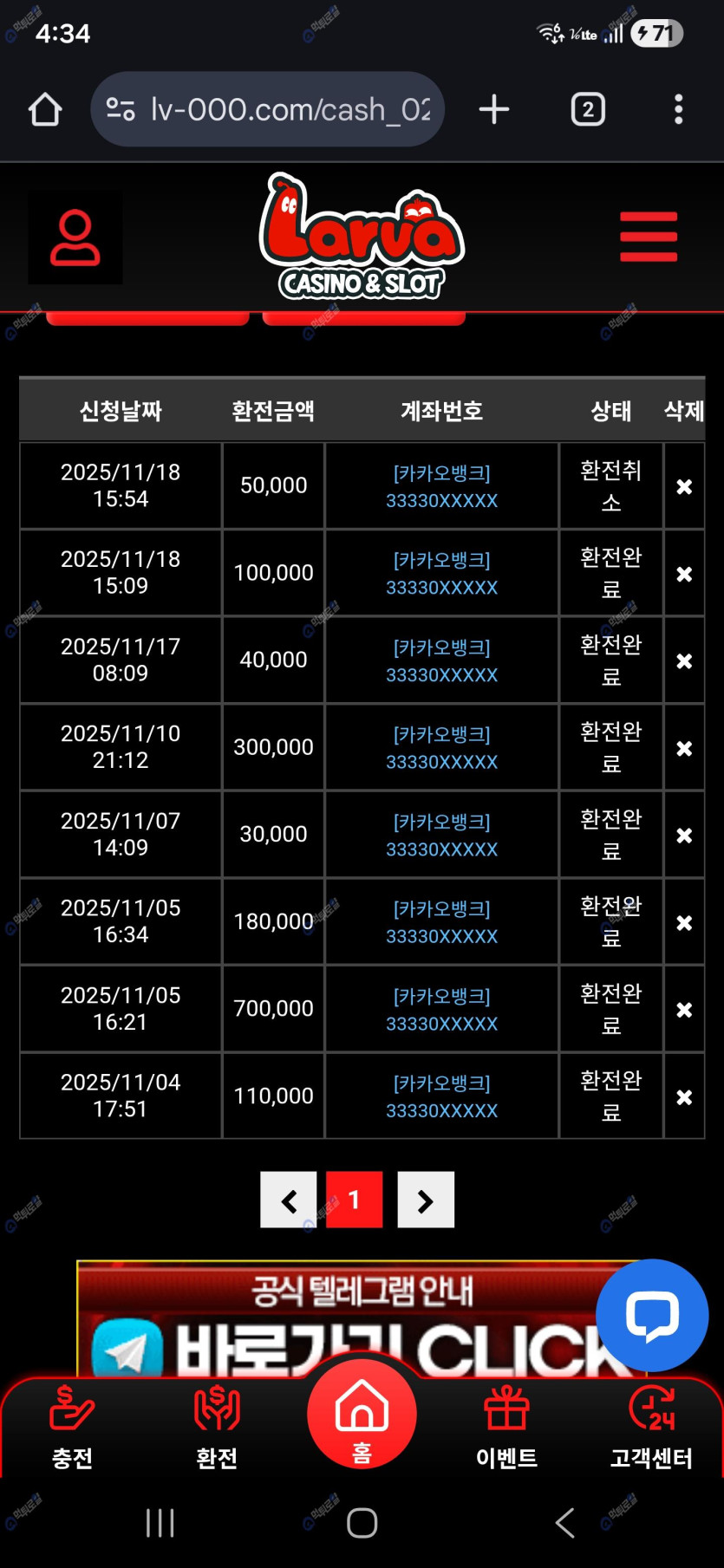View the open tabs switcher
The width and height of the screenshot is (724, 1568).
[588, 110]
